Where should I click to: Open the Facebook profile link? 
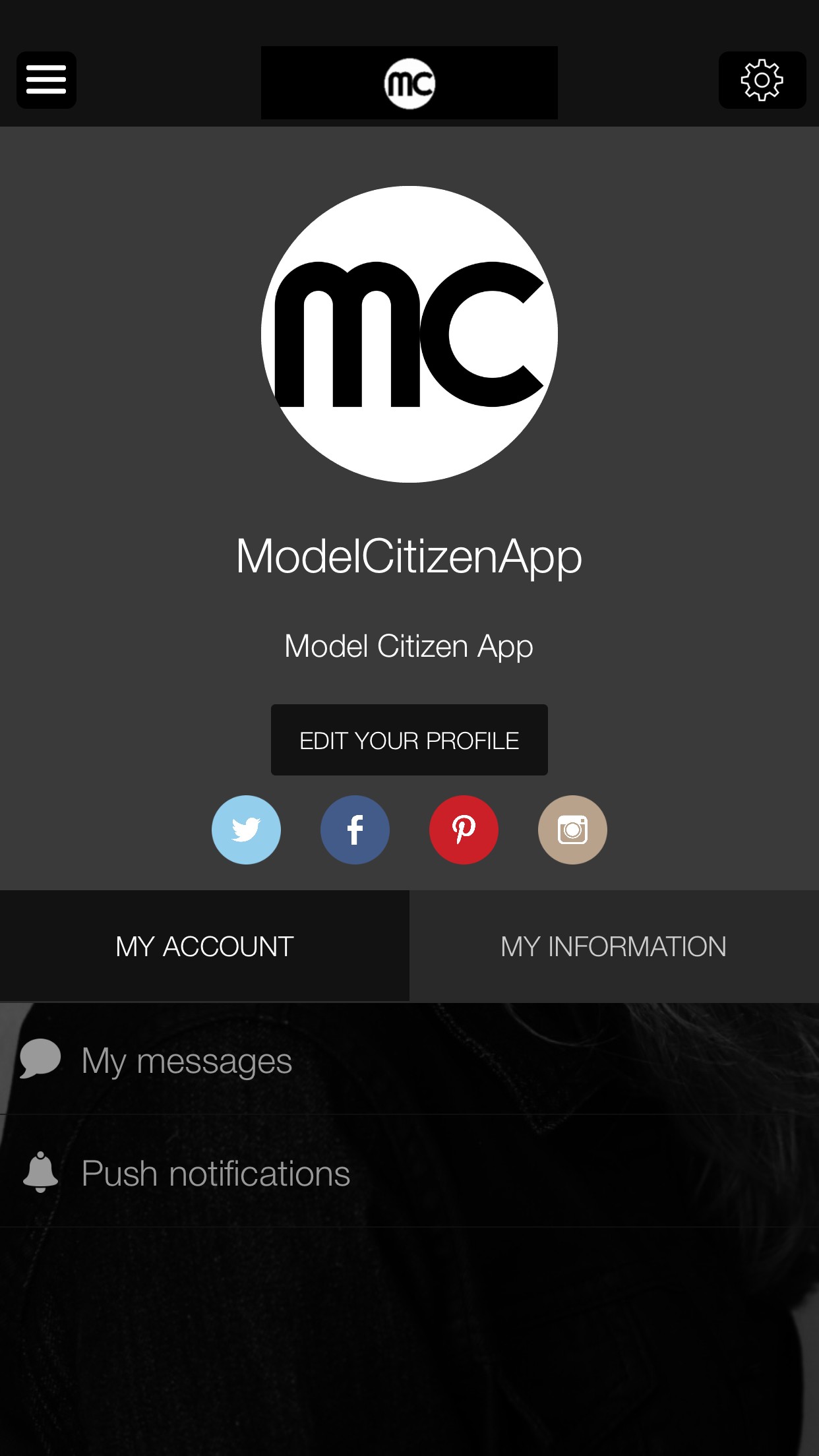tap(355, 830)
